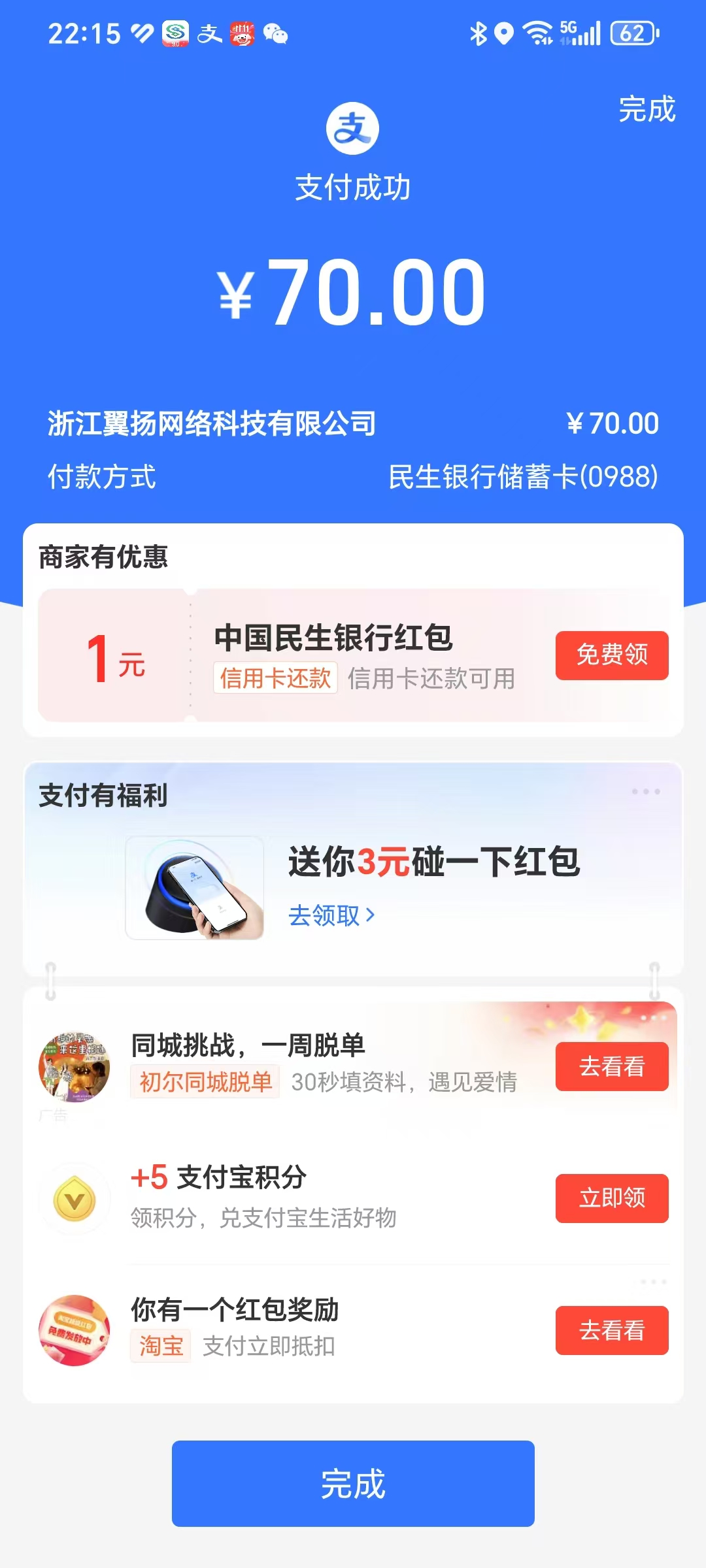This screenshot has width=706, height=1568.
Task: Open the three-dot menu in 支付有福利
Action: [x=646, y=792]
